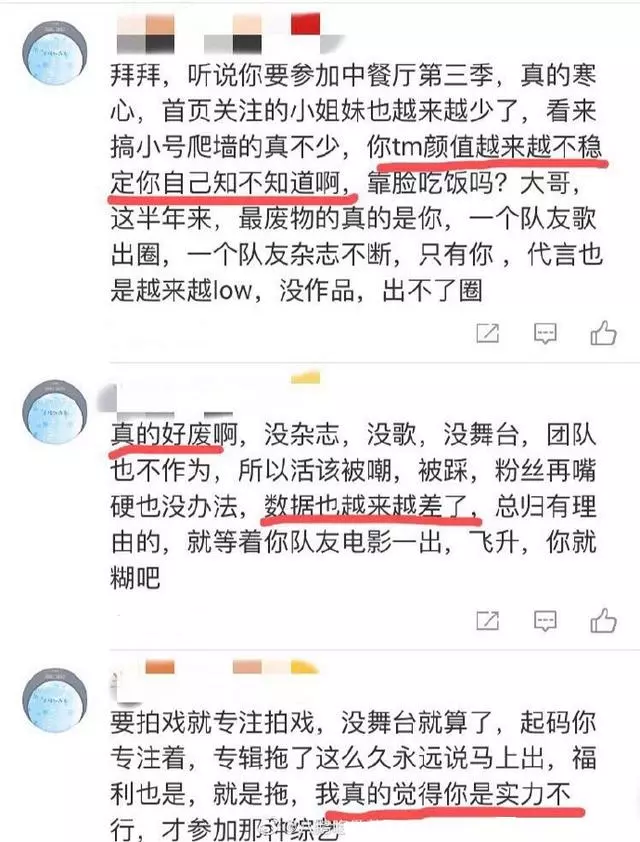Reply to the comment starting with 真的好废啊
This screenshot has height=842, width=640.
(545, 619)
